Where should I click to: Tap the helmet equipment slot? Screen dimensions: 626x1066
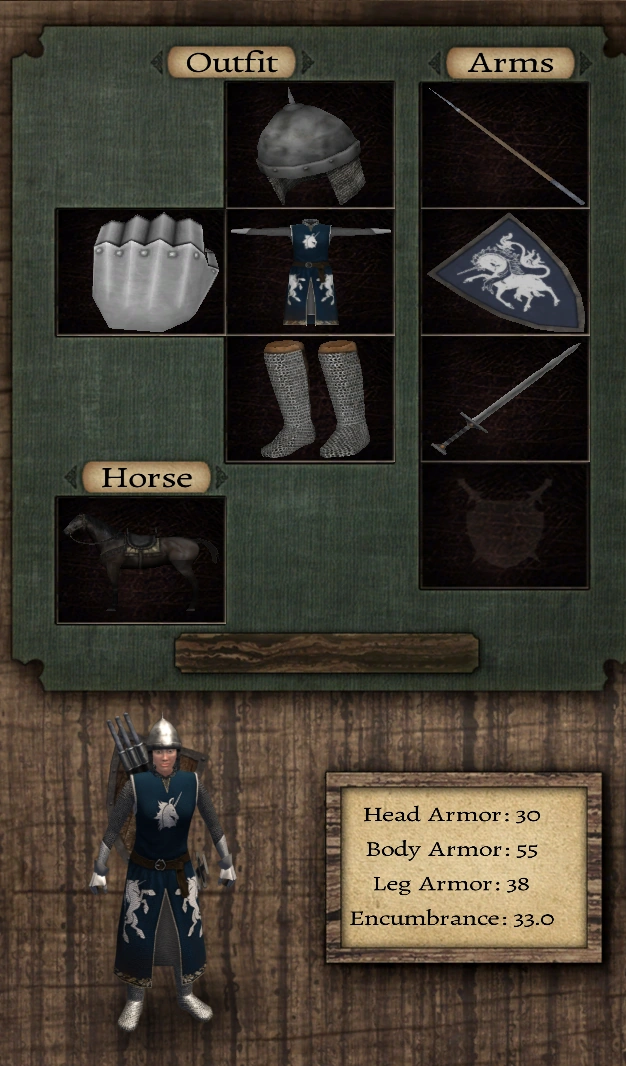click(x=309, y=145)
